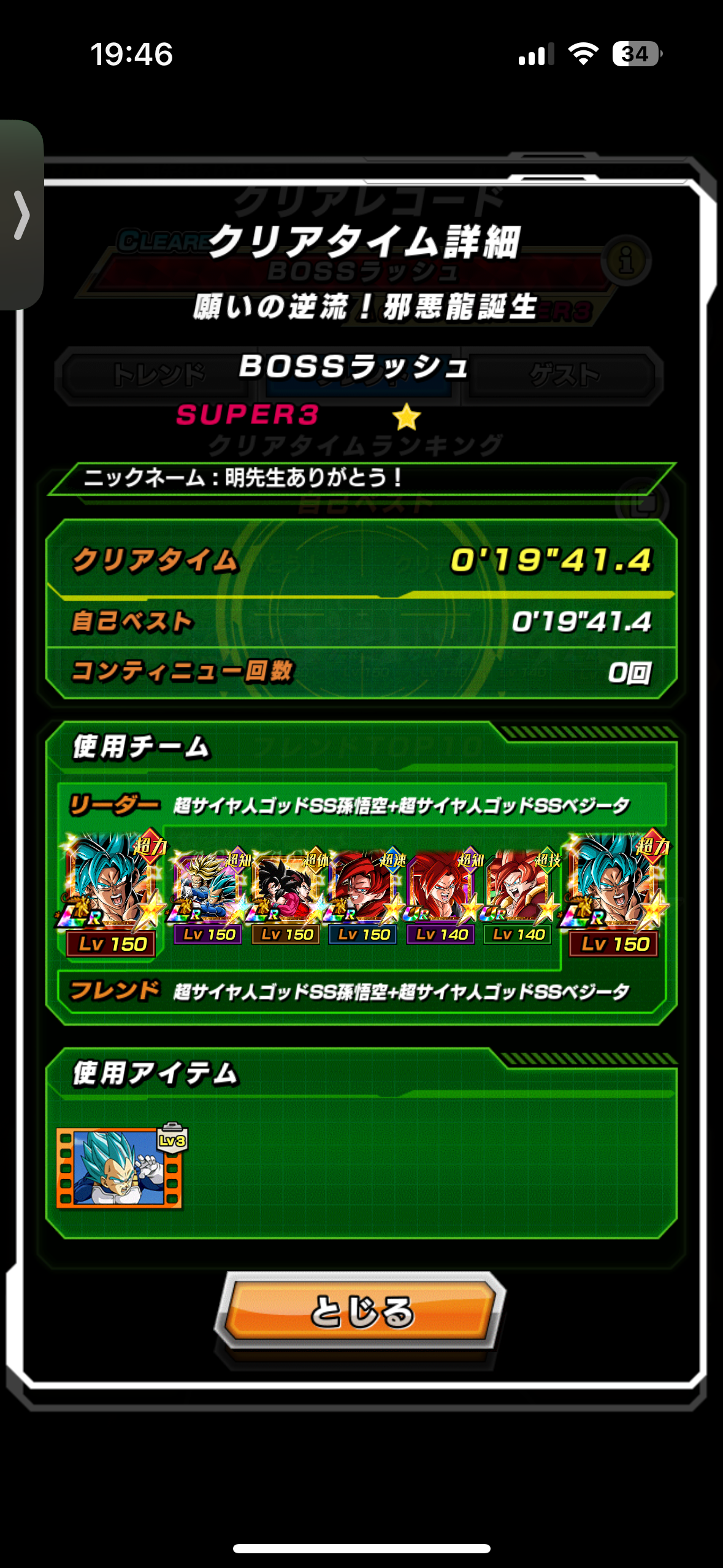Viewport: 723px width, 1568px height.
Task: Expand the side panel arrow handle
Action: (x=21, y=215)
